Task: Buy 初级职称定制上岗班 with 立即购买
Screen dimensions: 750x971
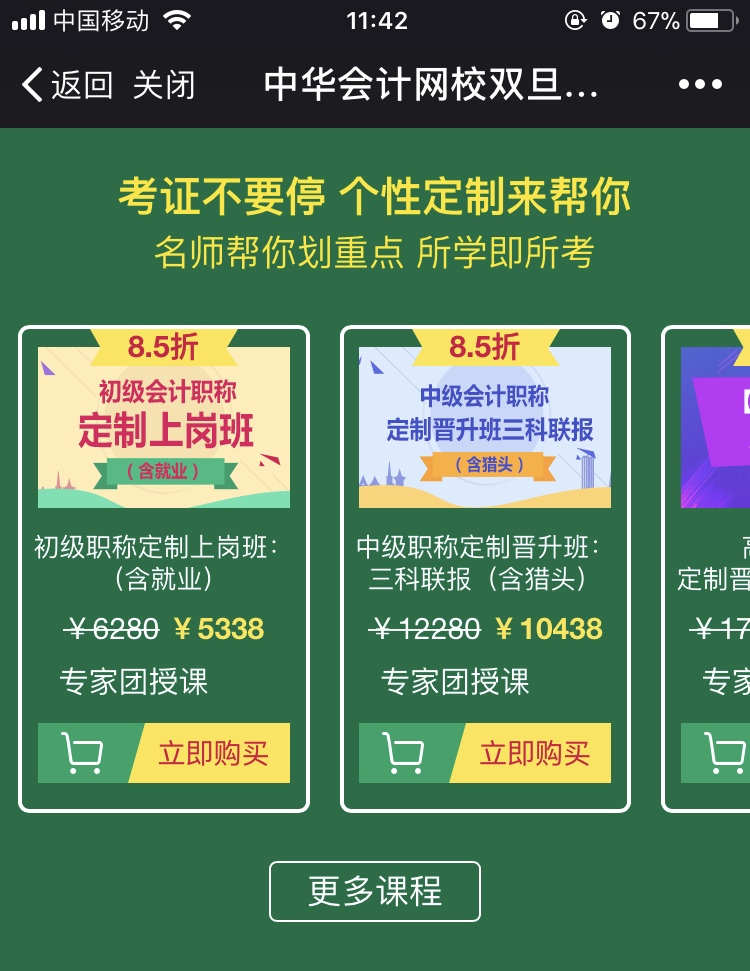Action: click(x=213, y=753)
